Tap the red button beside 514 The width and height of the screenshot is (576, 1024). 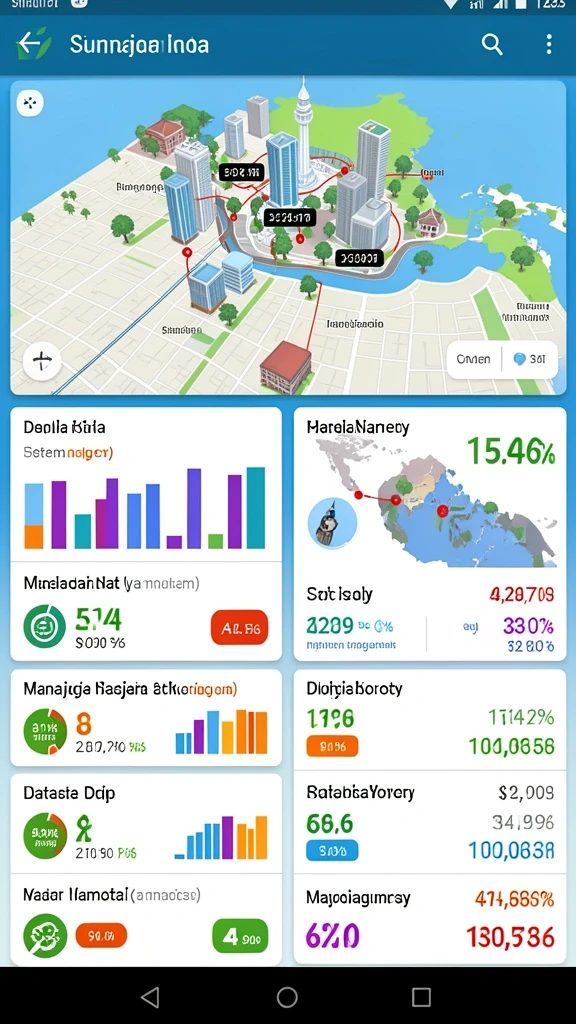[x=239, y=628]
